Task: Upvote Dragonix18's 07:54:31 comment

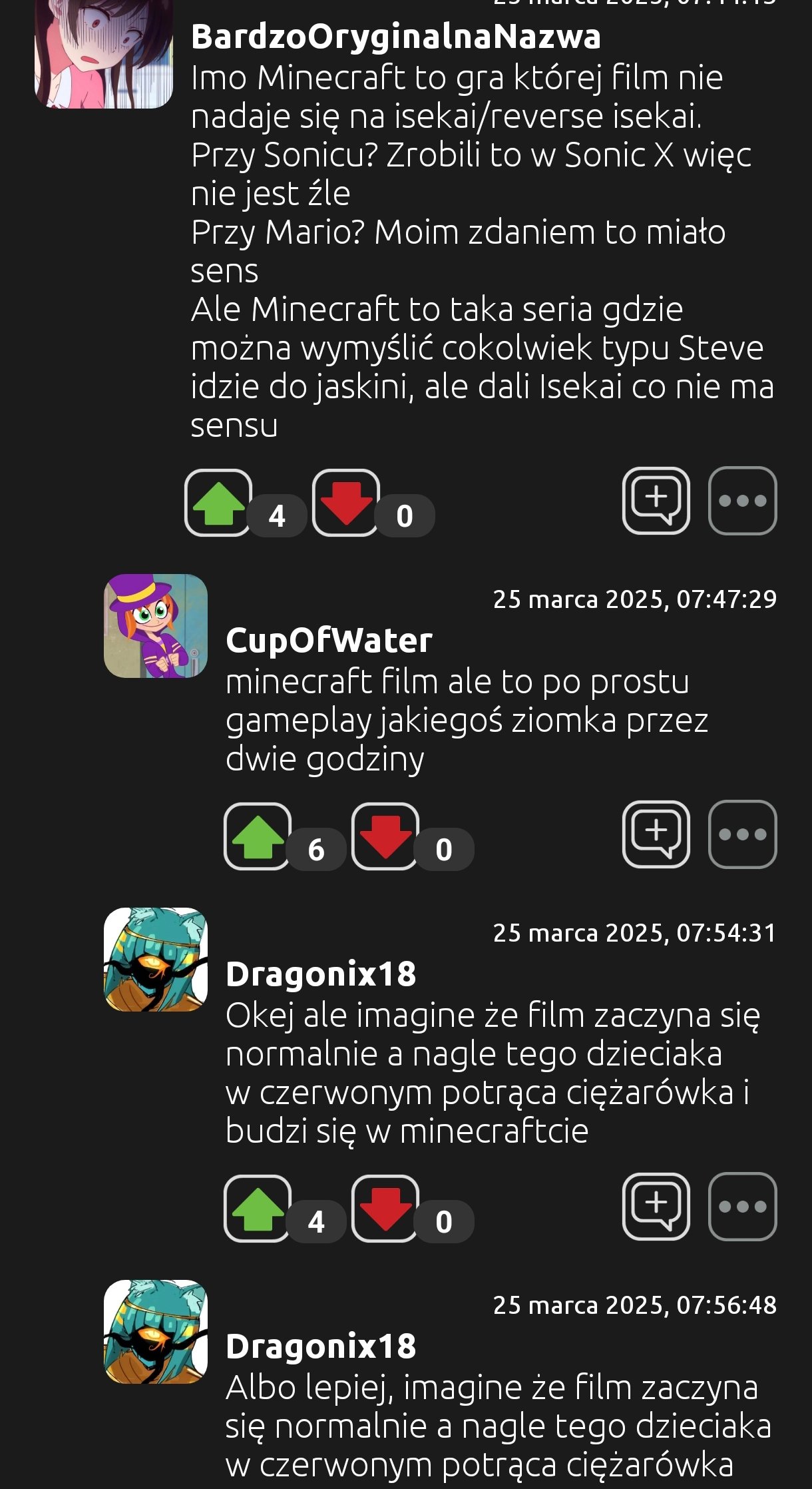Action: click(258, 1209)
